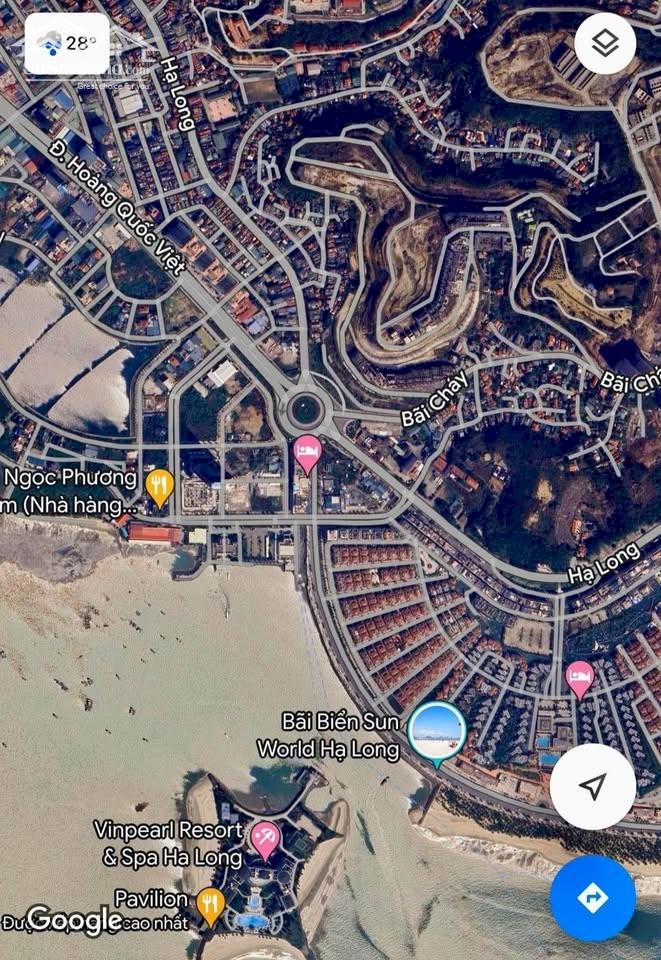Open Vinpearl Resort & Spa Ha Long pin
This screenshot has height=960, width=661.
click(x=265, y=838)
